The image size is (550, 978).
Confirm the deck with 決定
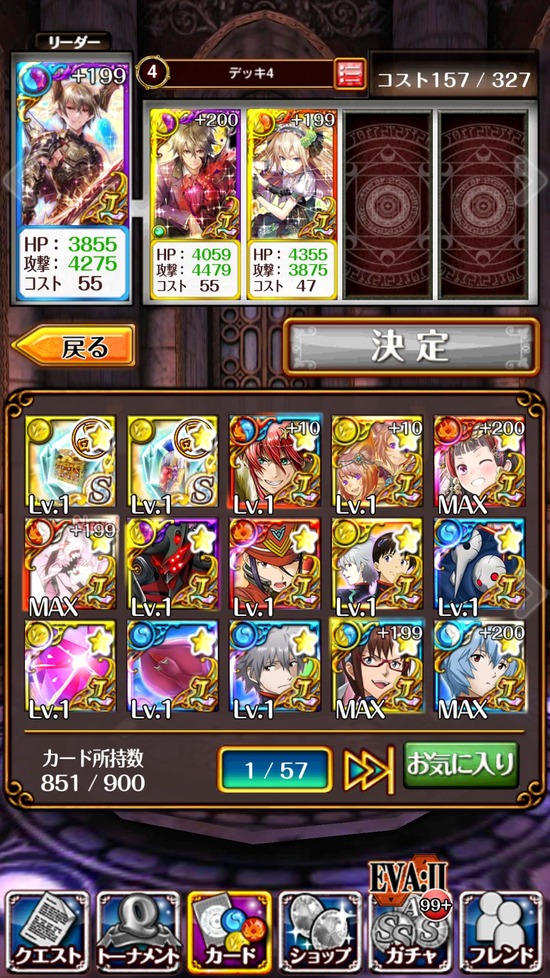point(412,347)
